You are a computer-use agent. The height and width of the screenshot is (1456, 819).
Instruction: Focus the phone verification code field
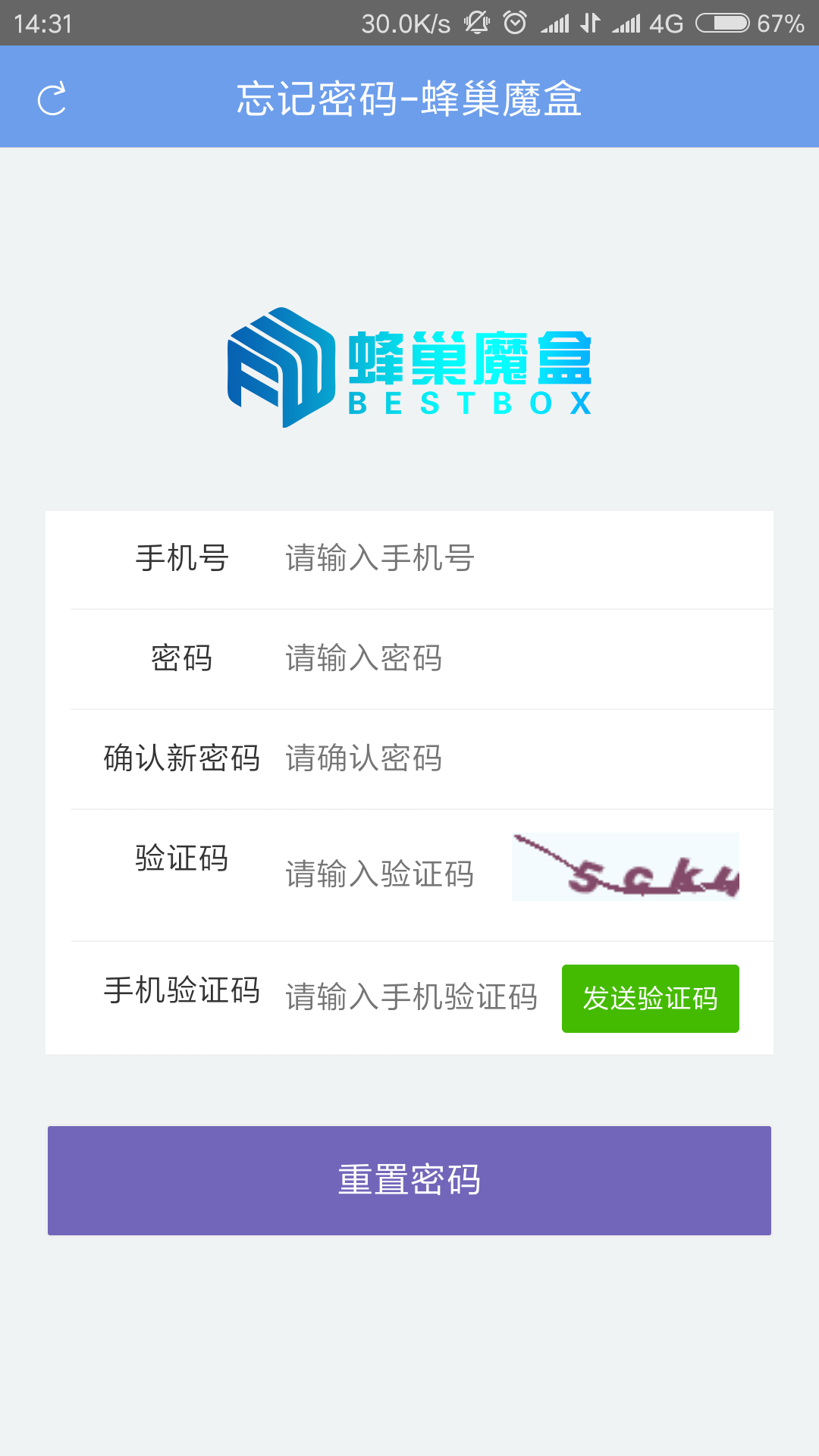click(413, 997)
